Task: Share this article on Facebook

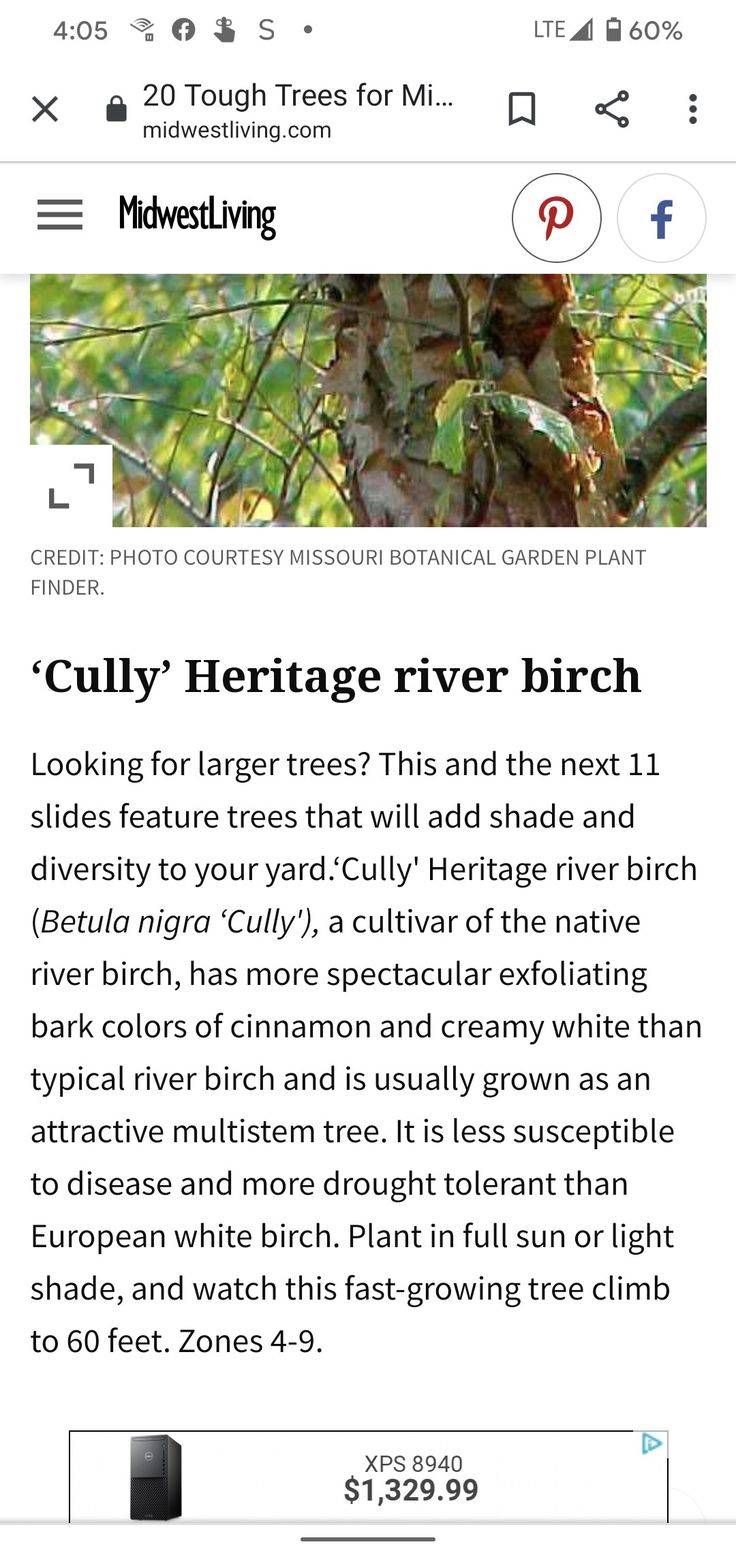Action: click(x=661, y=218)
